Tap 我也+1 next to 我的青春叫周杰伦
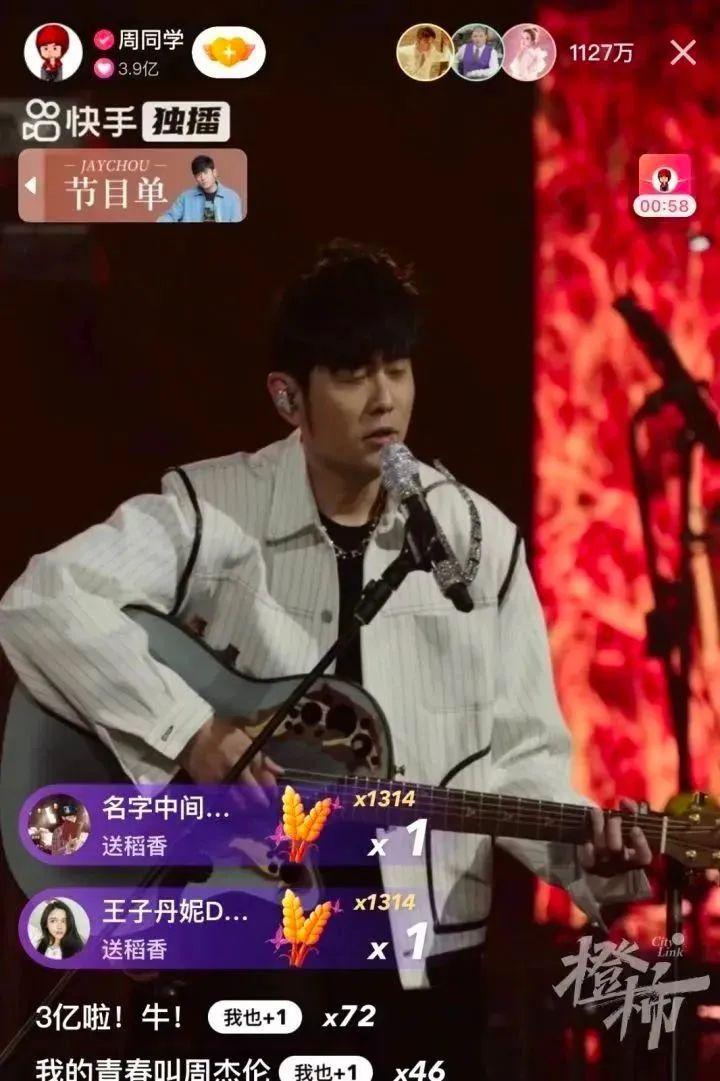The image size is (720, 1081). pyautogui.click(x=325, y=1070)
